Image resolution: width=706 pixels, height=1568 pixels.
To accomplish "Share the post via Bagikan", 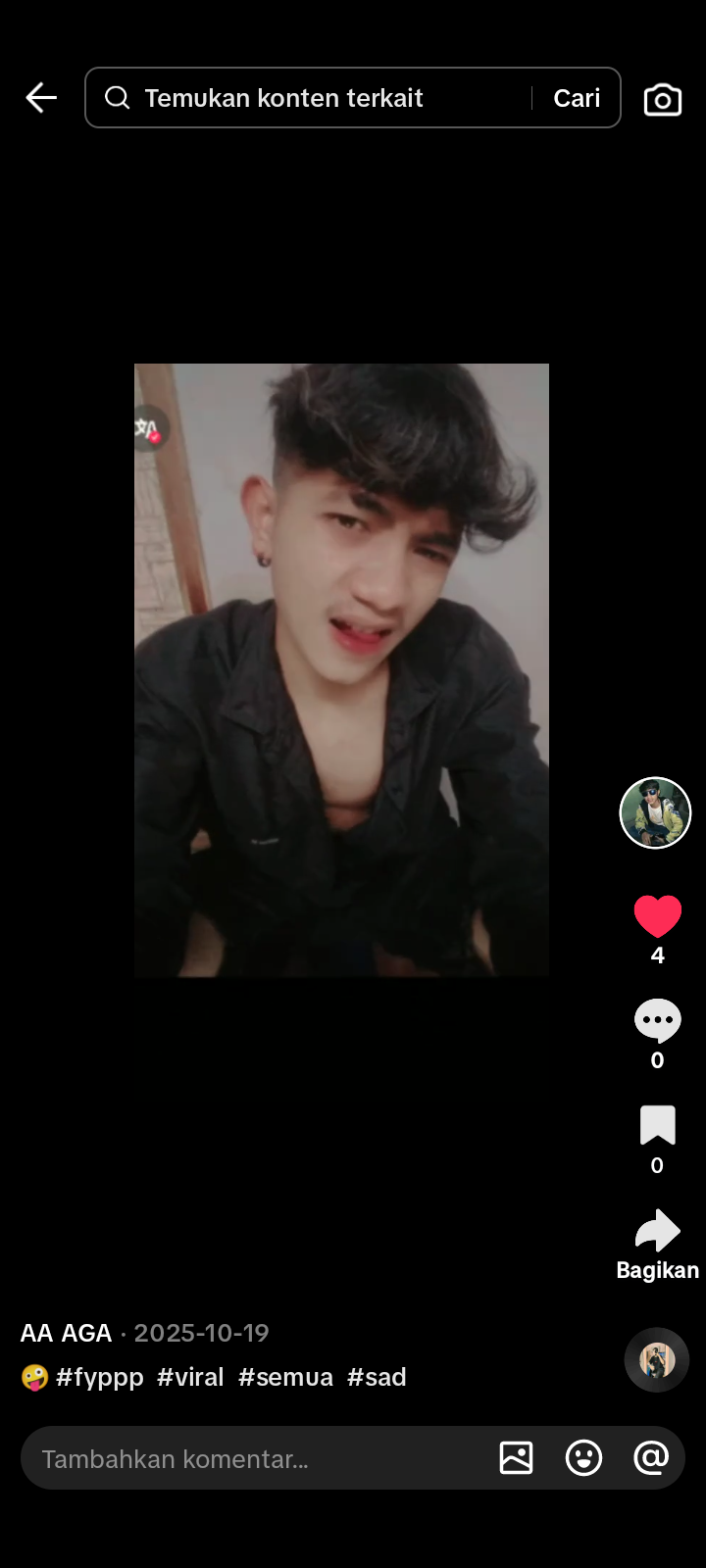I will click(657, 1233).
